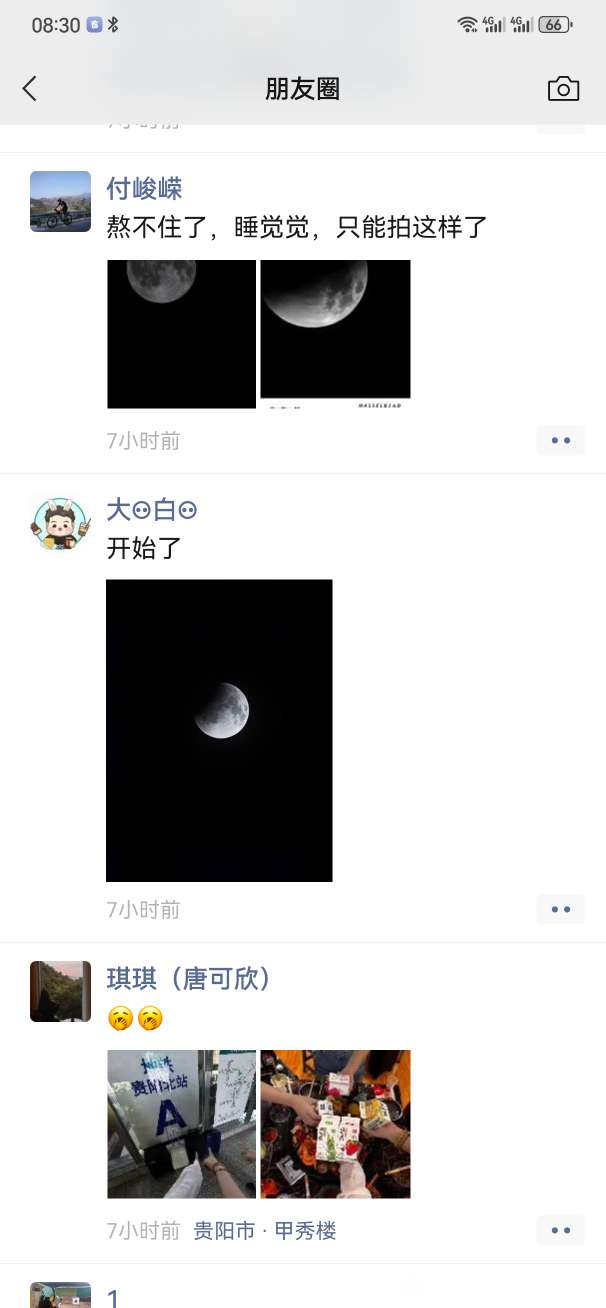View 琪琪's station sign photo

tap(181, 1123)
